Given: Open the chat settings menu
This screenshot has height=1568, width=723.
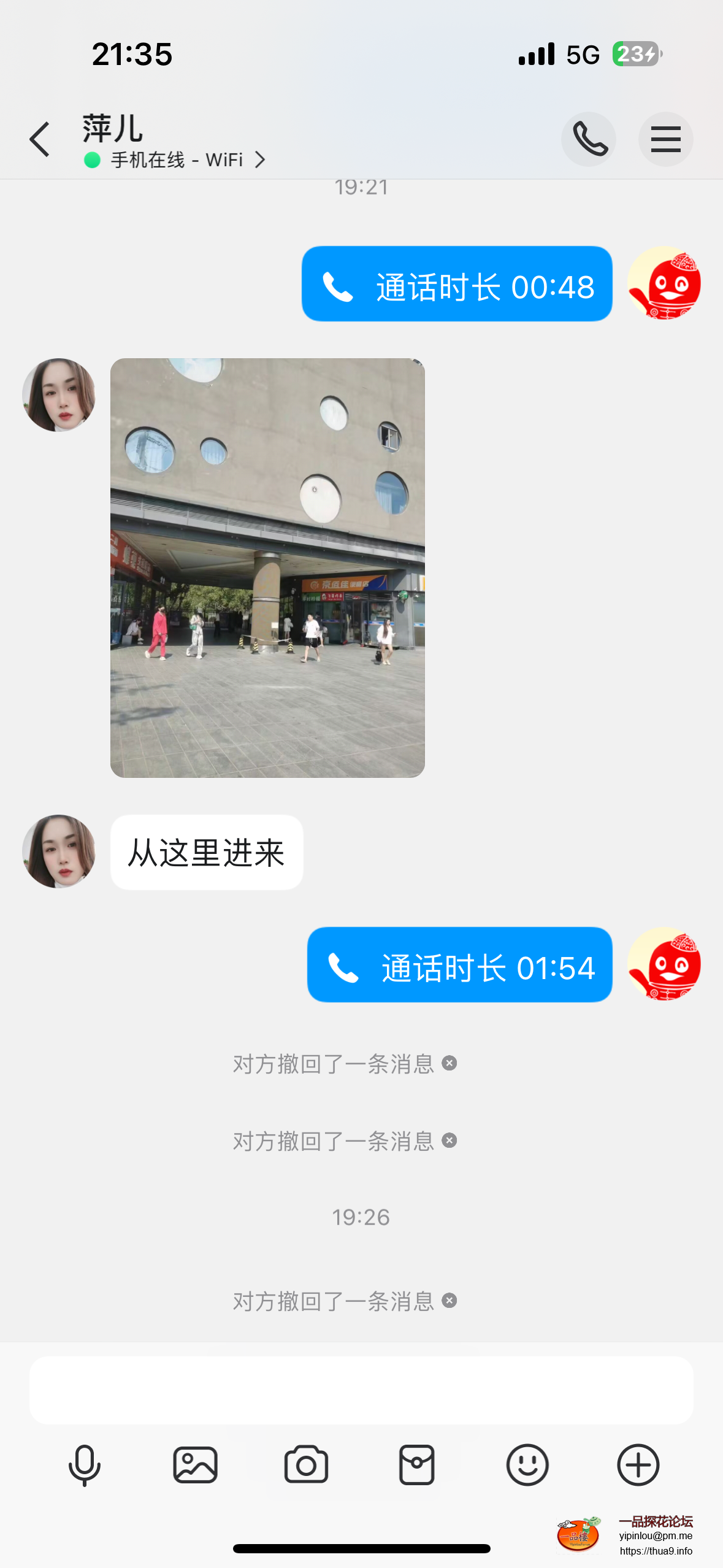Looking at the screenshot, I should 665,139.
